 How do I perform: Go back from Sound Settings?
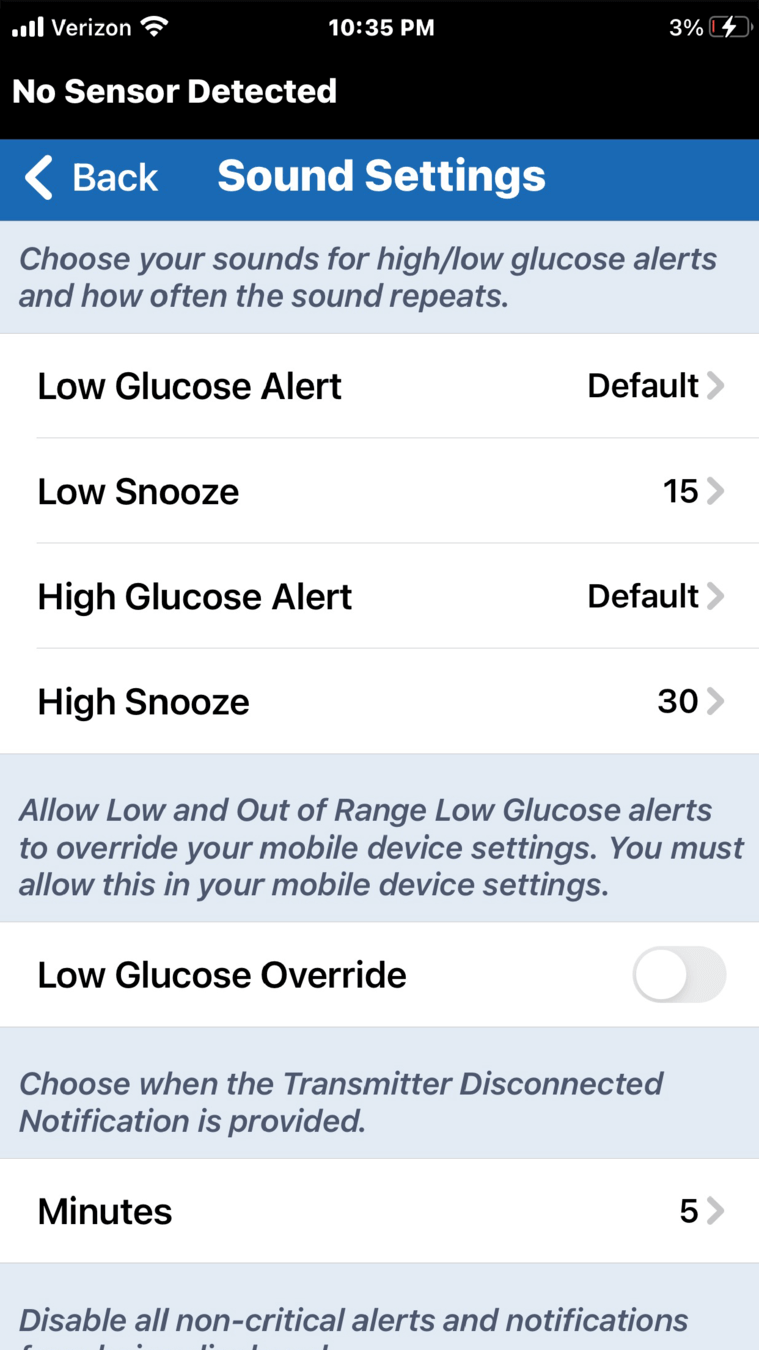point(92,178)
